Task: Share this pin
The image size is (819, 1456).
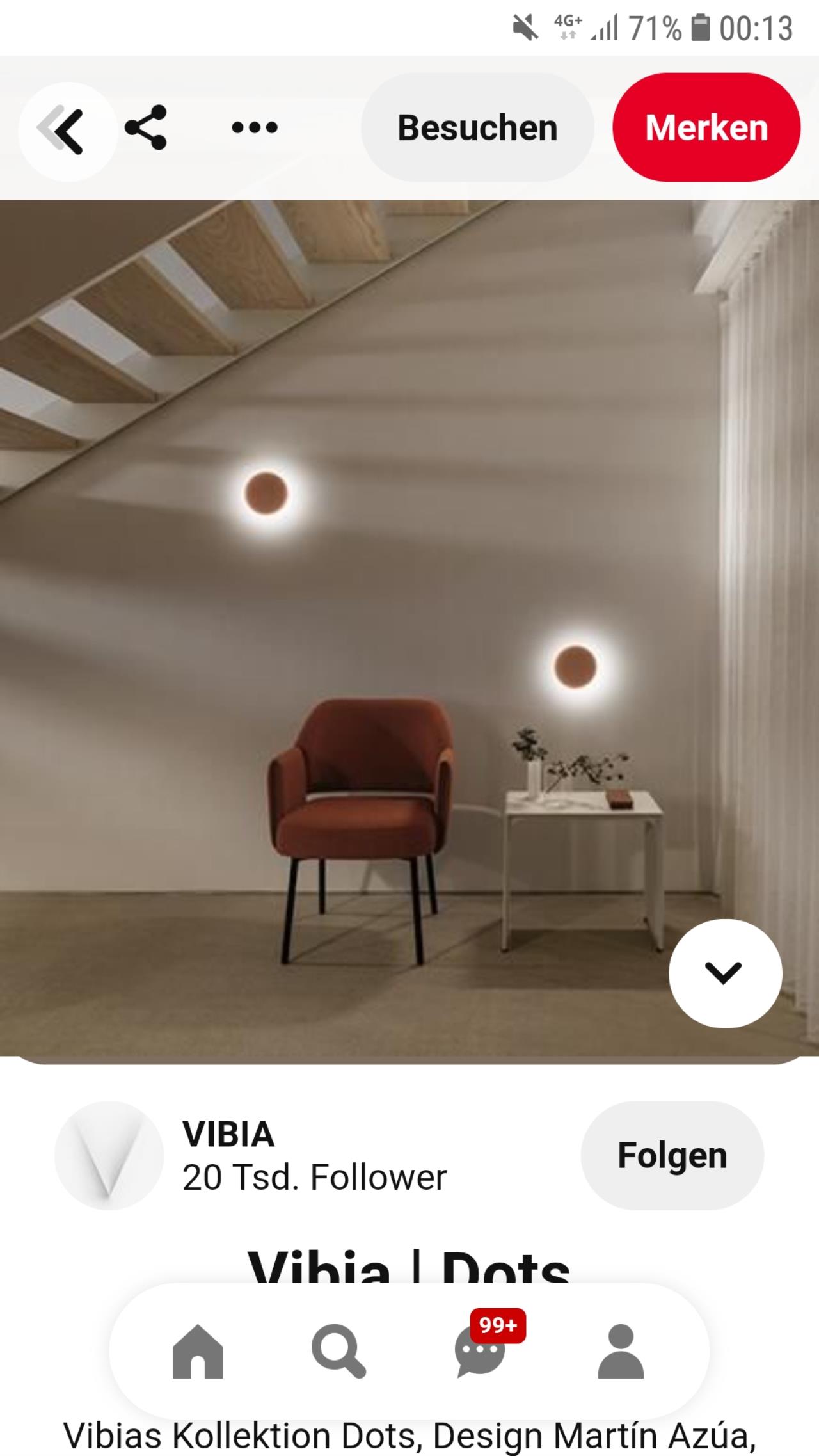Action: tap(146, 128)
